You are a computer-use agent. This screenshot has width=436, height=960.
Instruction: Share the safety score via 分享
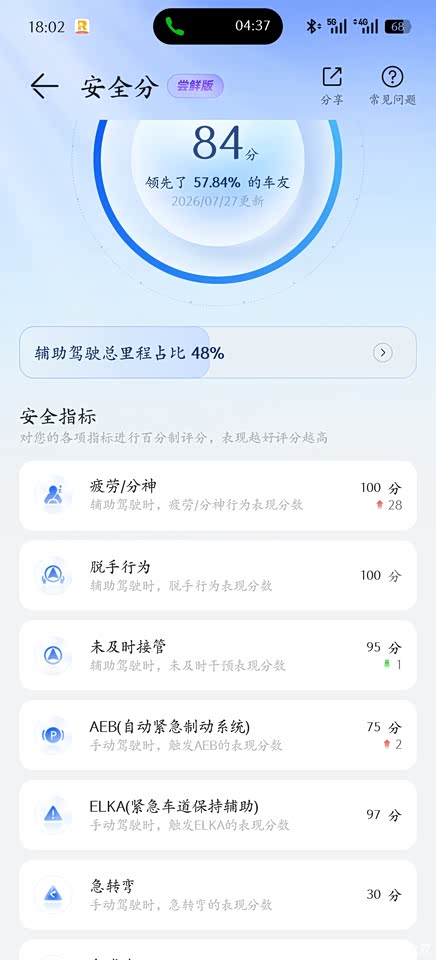point(332,86)
